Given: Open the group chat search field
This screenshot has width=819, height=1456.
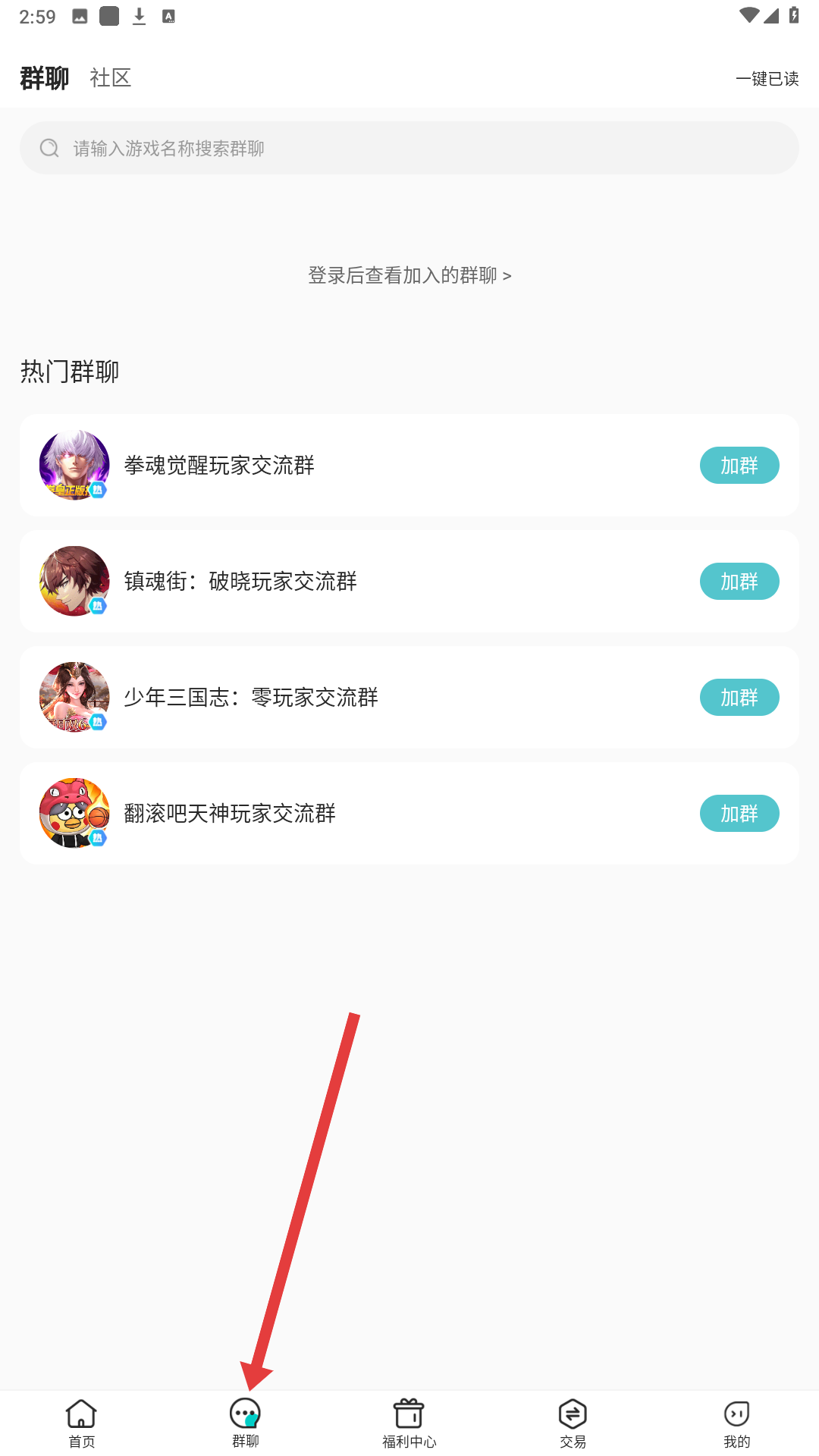Looking at the screenshot, I should tap(409, 148).
